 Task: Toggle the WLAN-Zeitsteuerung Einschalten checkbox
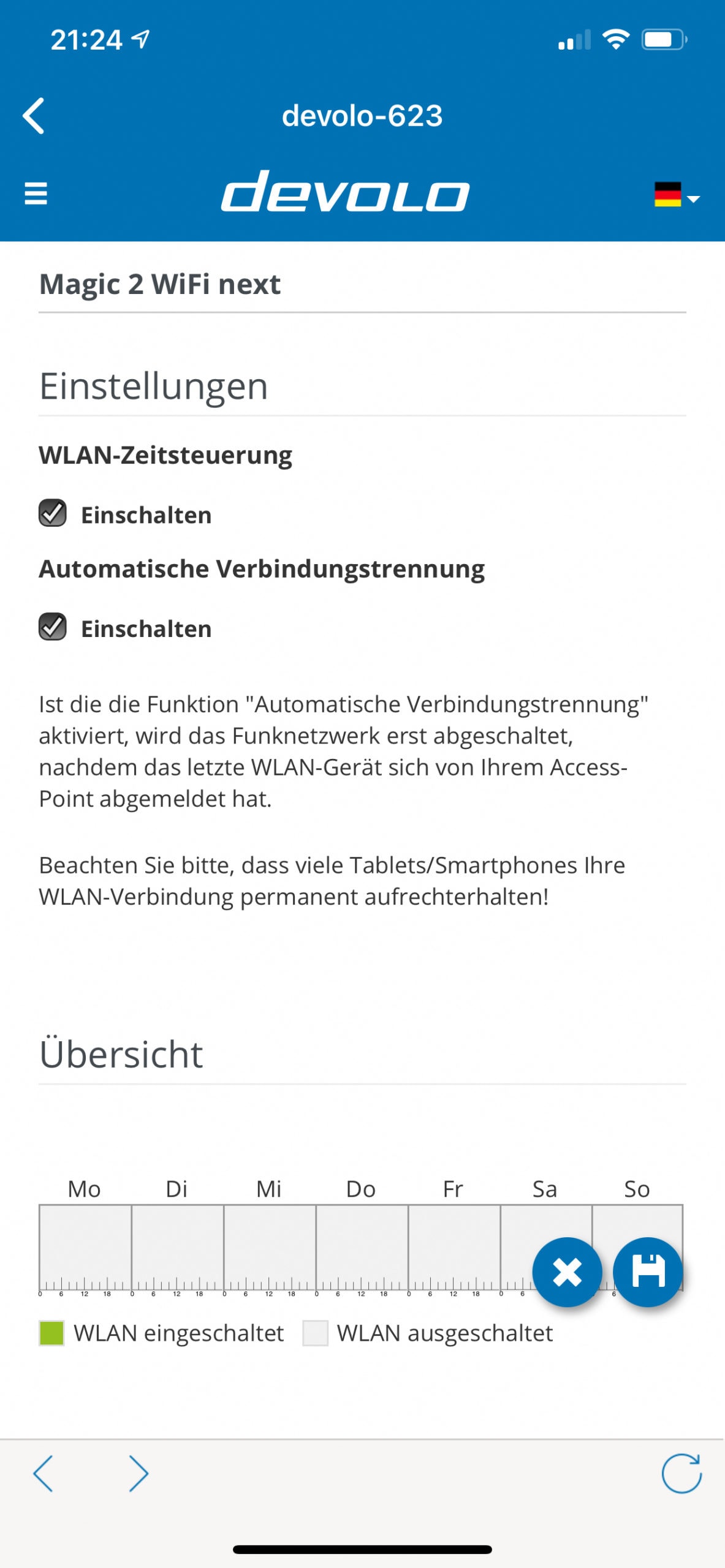coord(53,513)
